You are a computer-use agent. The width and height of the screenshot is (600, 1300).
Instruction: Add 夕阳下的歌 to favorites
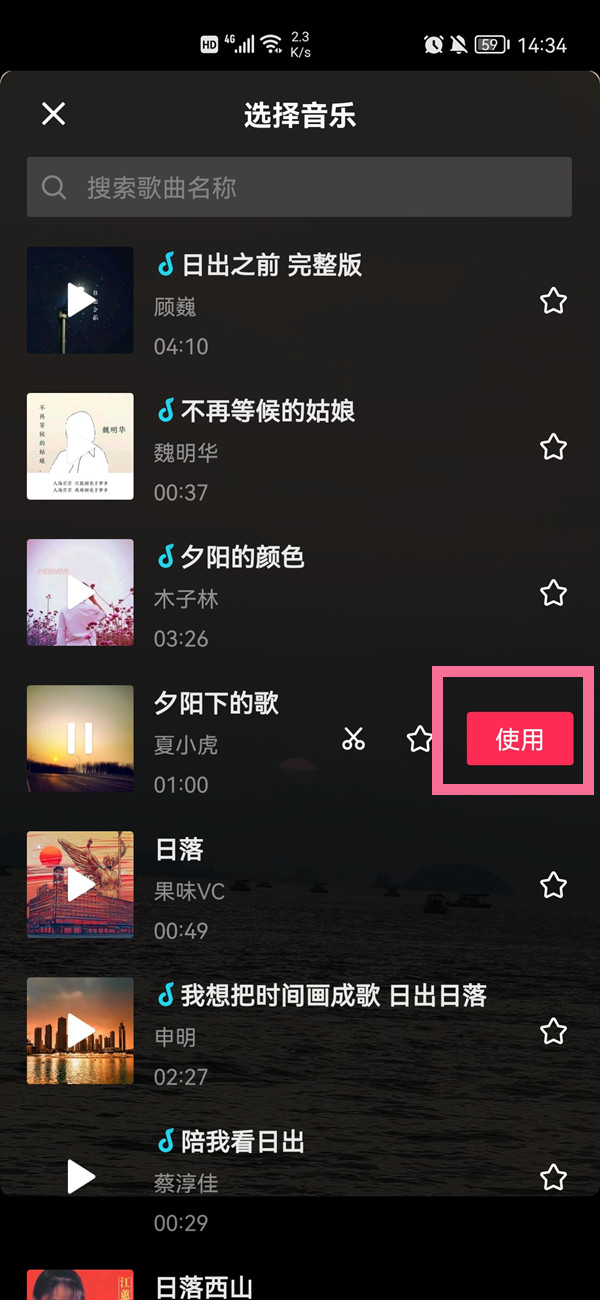tap(420, 739)
